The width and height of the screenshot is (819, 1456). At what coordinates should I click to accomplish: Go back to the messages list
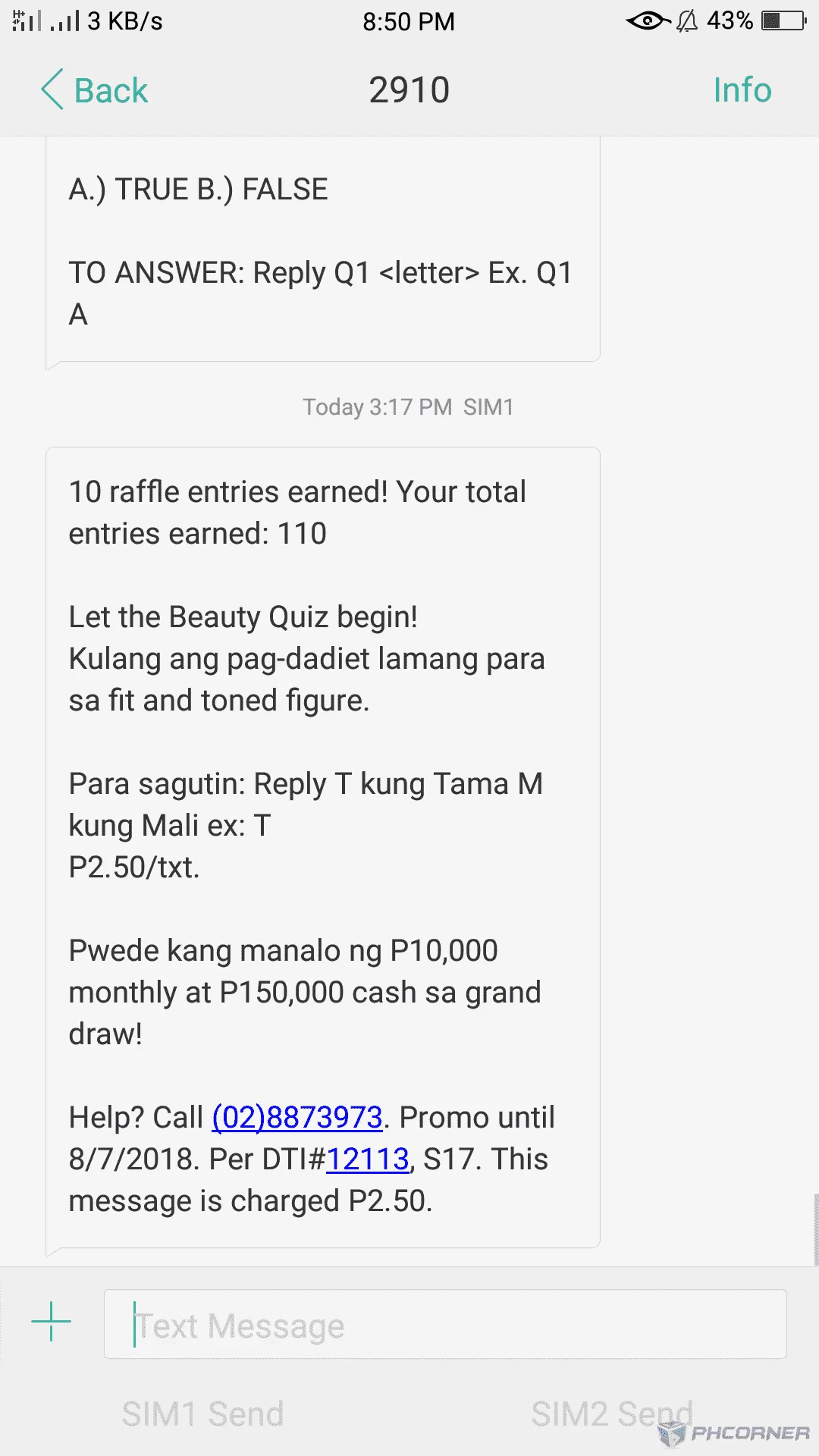(x=94, y=90)
